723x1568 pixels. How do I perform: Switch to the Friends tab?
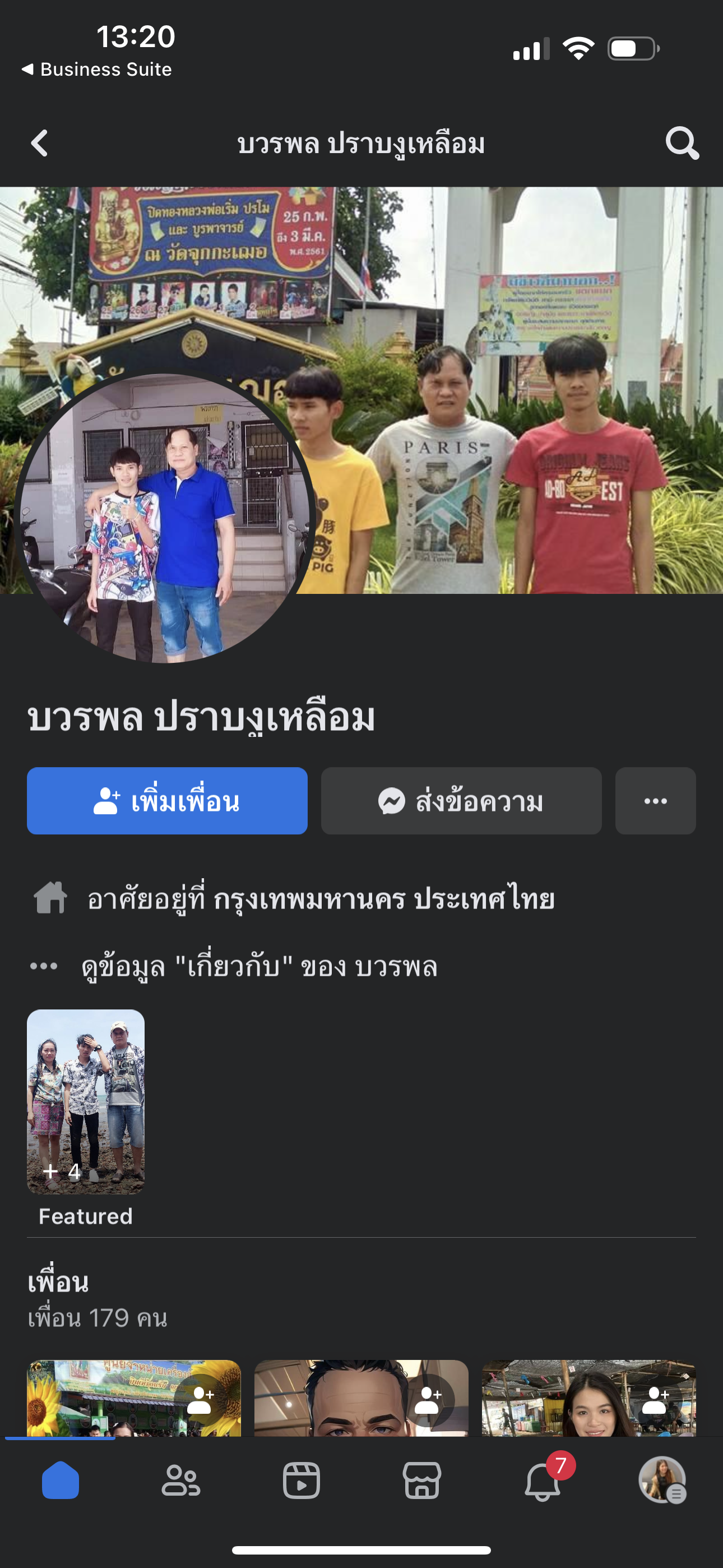point(180,1481)
